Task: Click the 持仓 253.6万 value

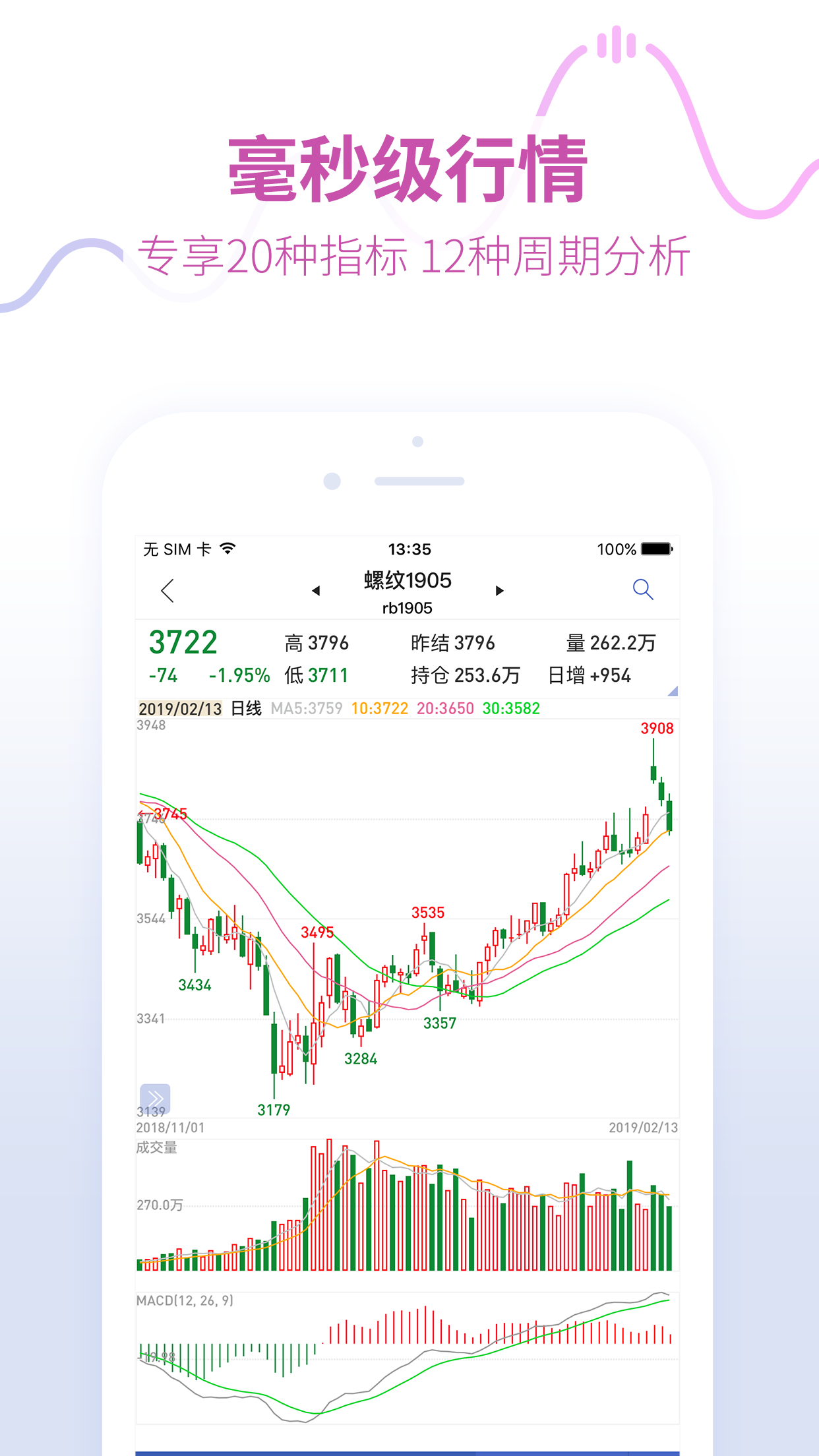Action: pos(464,675)
